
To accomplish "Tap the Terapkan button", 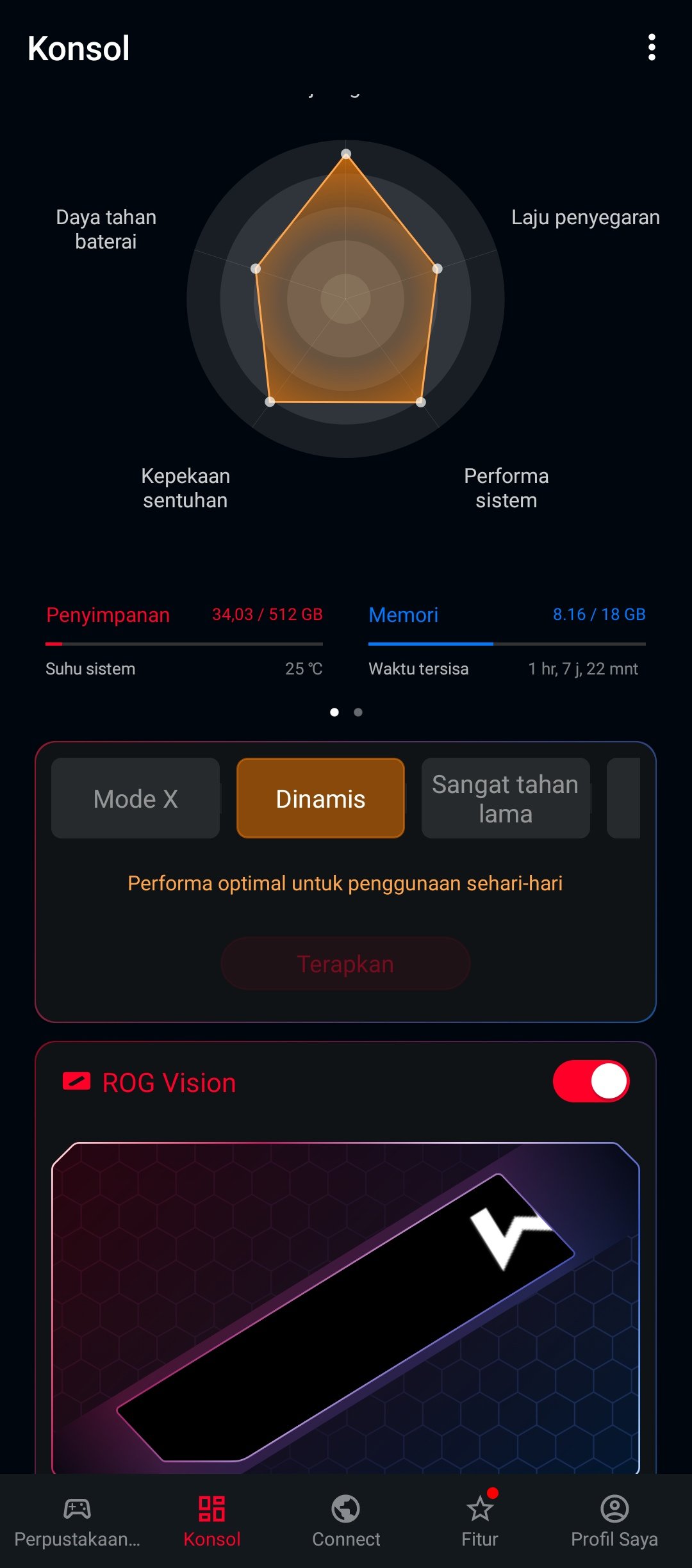I will pos(345,964).
